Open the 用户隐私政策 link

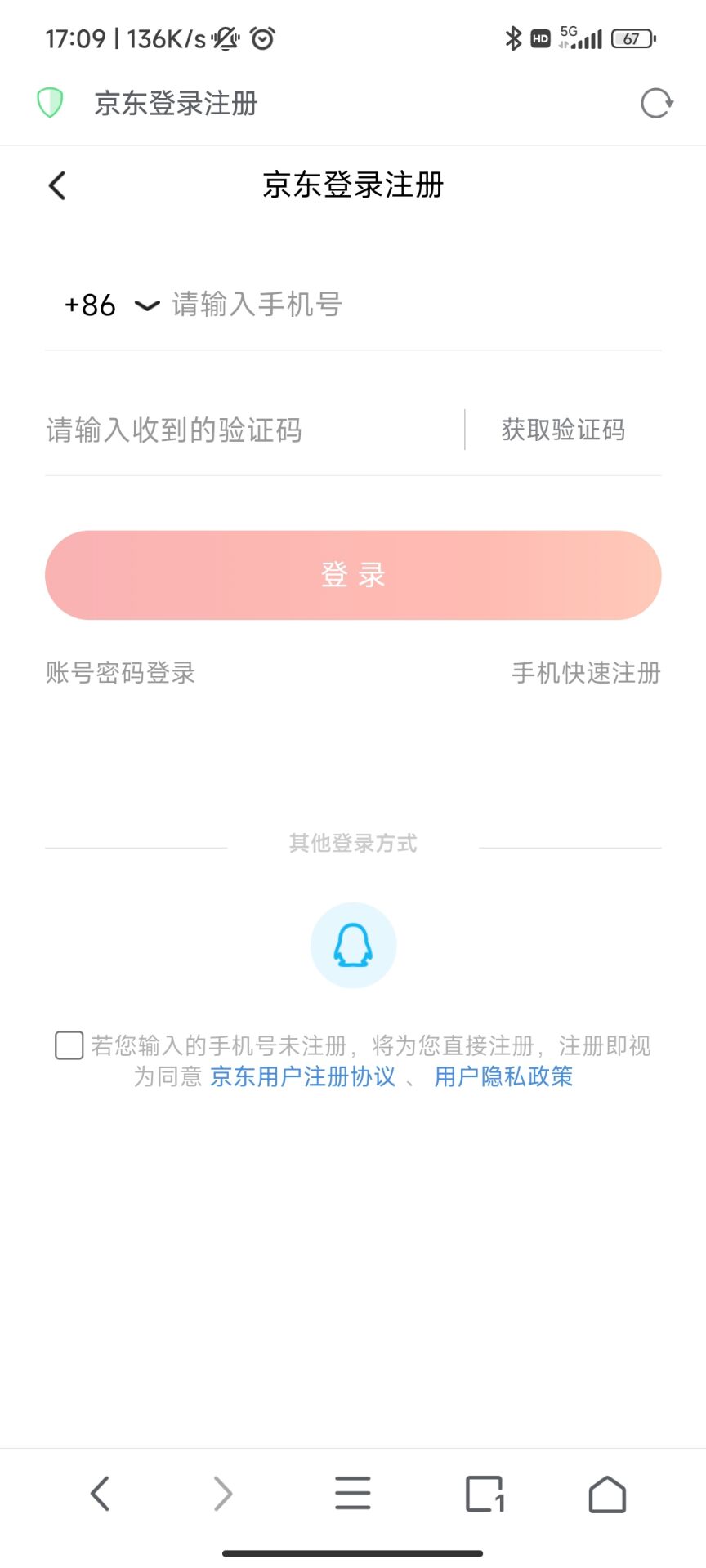[x=503, y=1076]
